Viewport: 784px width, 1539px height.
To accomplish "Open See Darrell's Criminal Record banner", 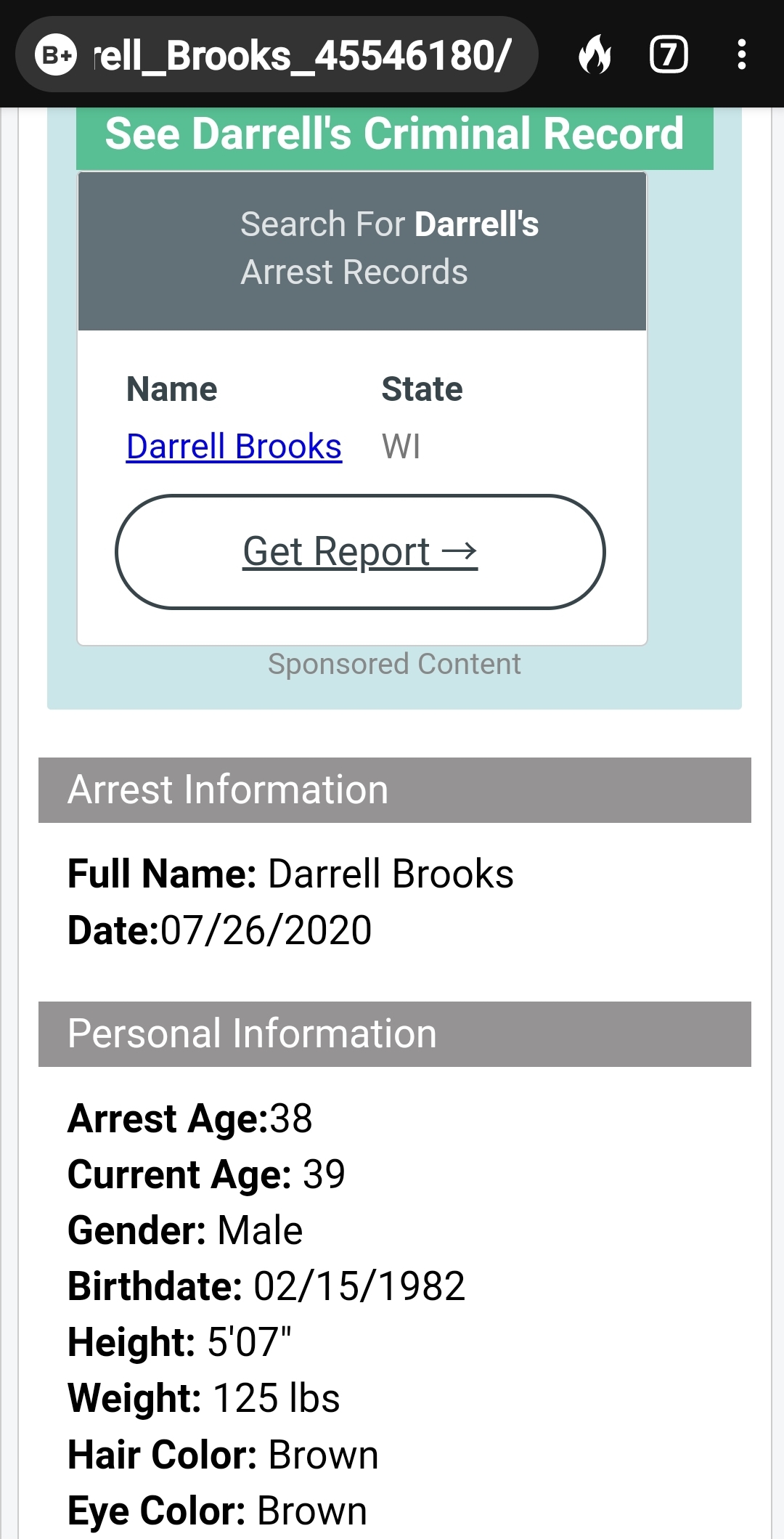I will tap(395, 135).
